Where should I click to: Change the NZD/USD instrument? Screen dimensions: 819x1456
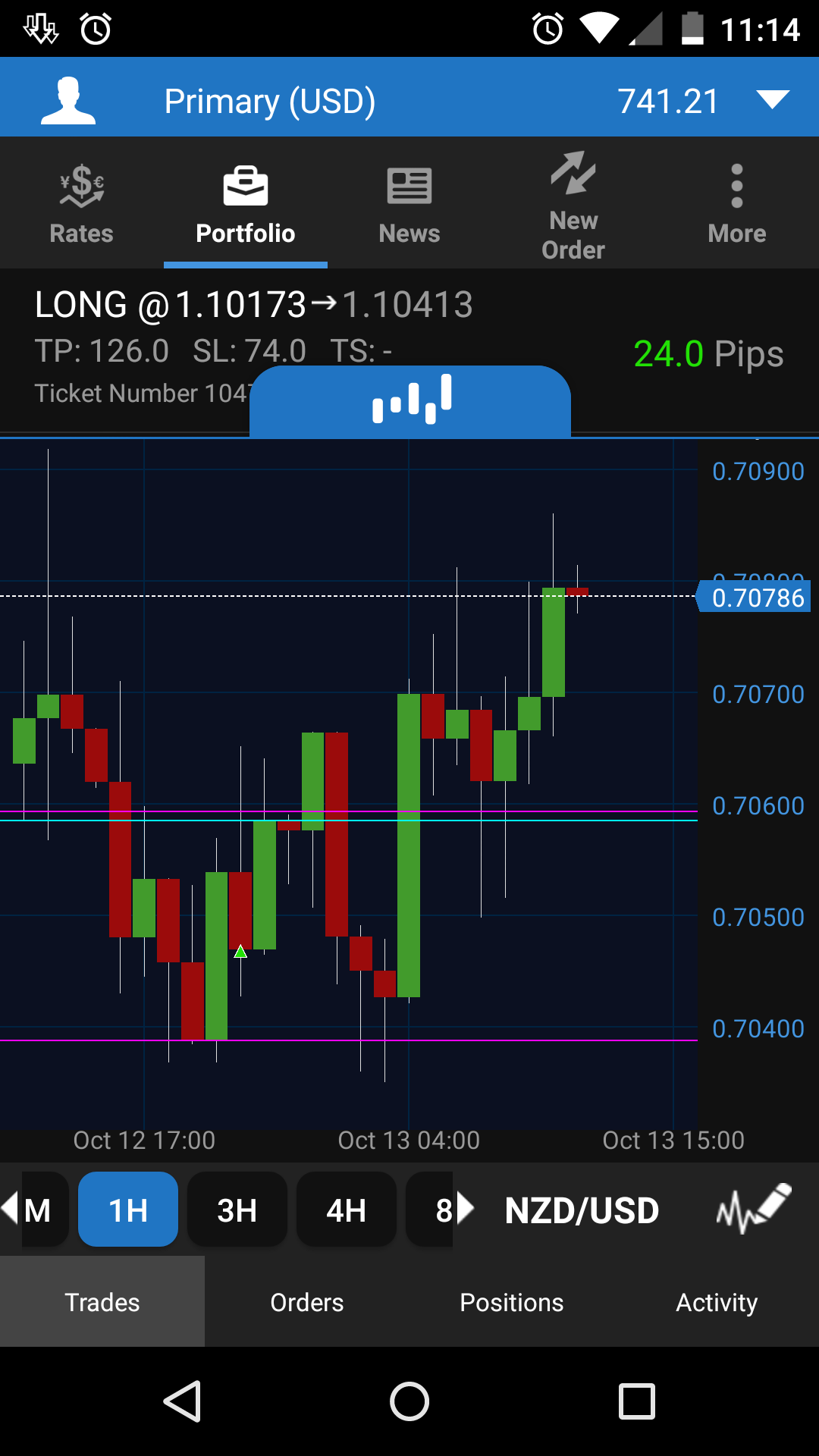(582, 1210)
